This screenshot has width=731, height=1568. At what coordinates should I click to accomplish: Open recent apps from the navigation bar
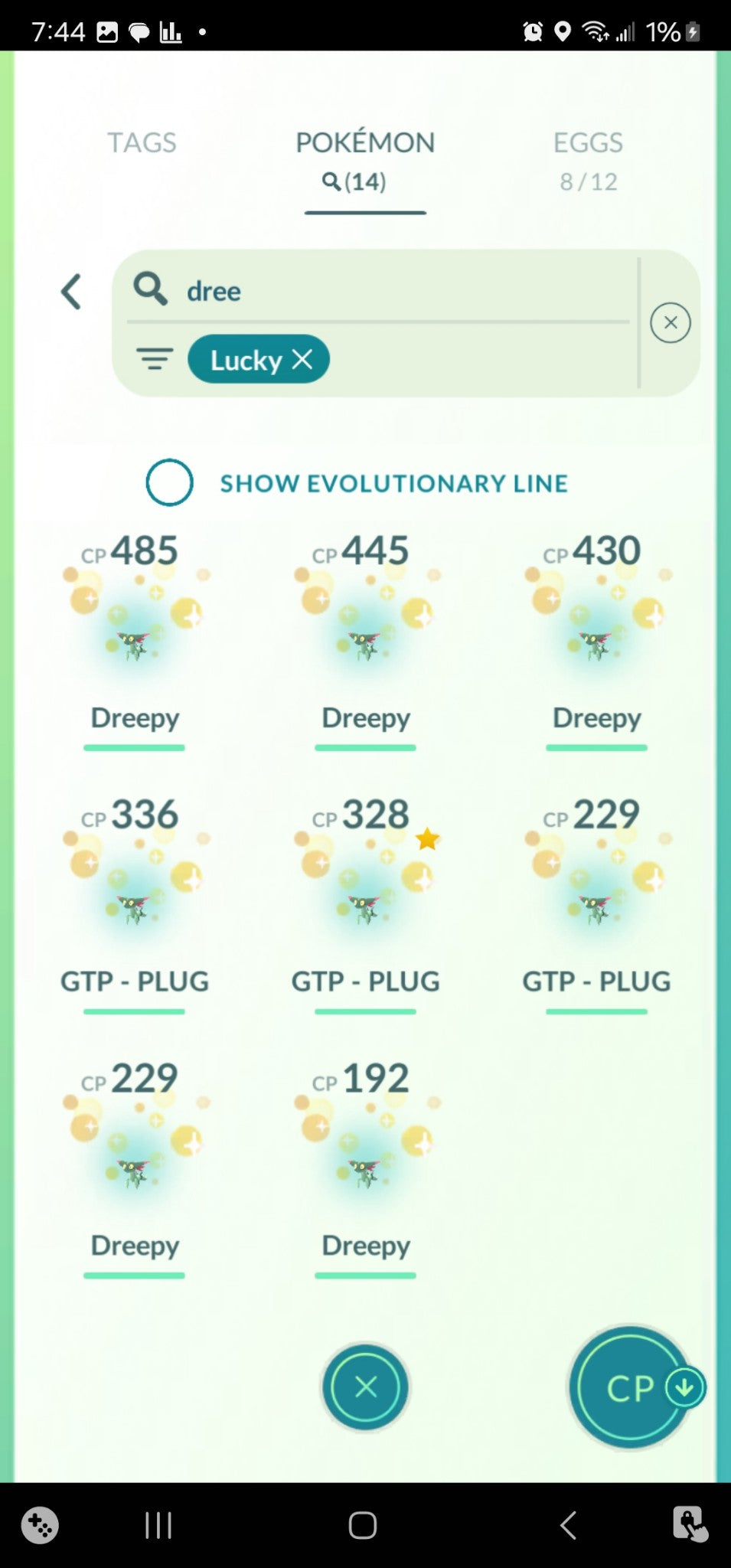click(157, 1525)
